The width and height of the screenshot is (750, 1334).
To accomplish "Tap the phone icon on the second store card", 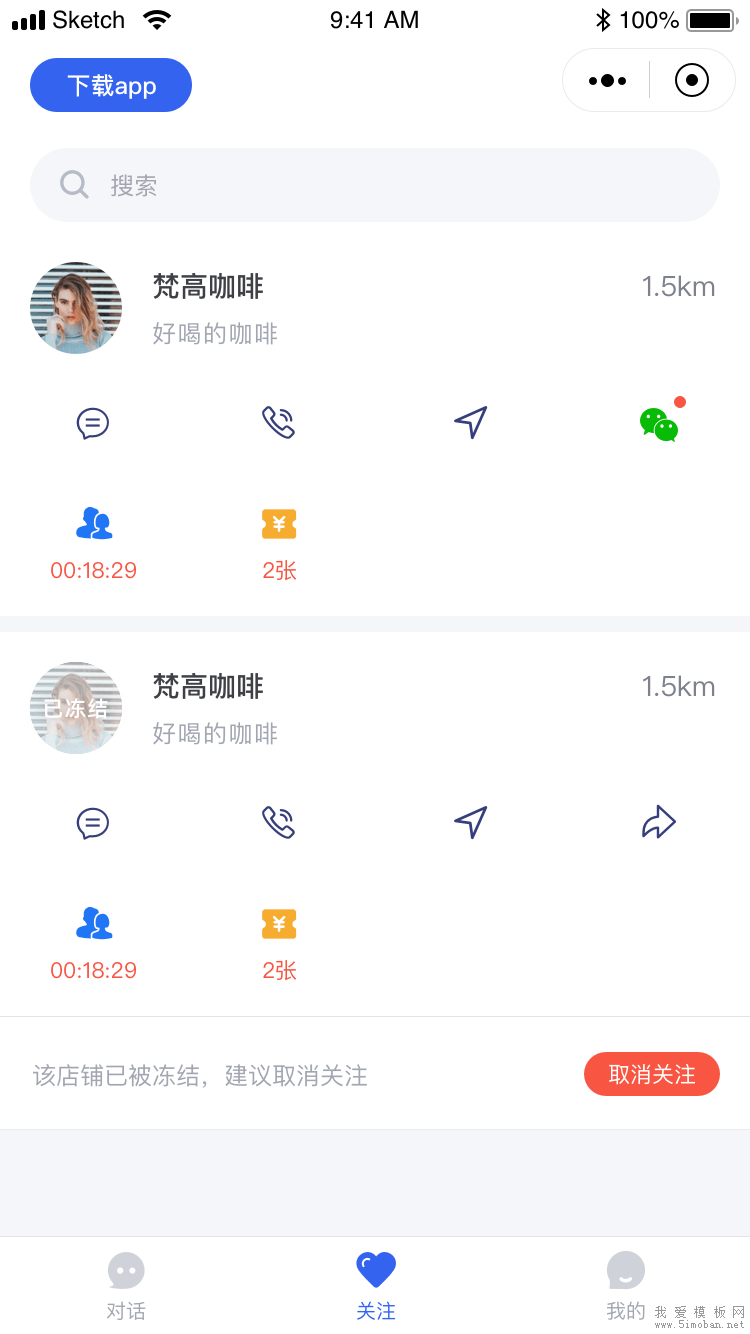I will tap(279, 822).
